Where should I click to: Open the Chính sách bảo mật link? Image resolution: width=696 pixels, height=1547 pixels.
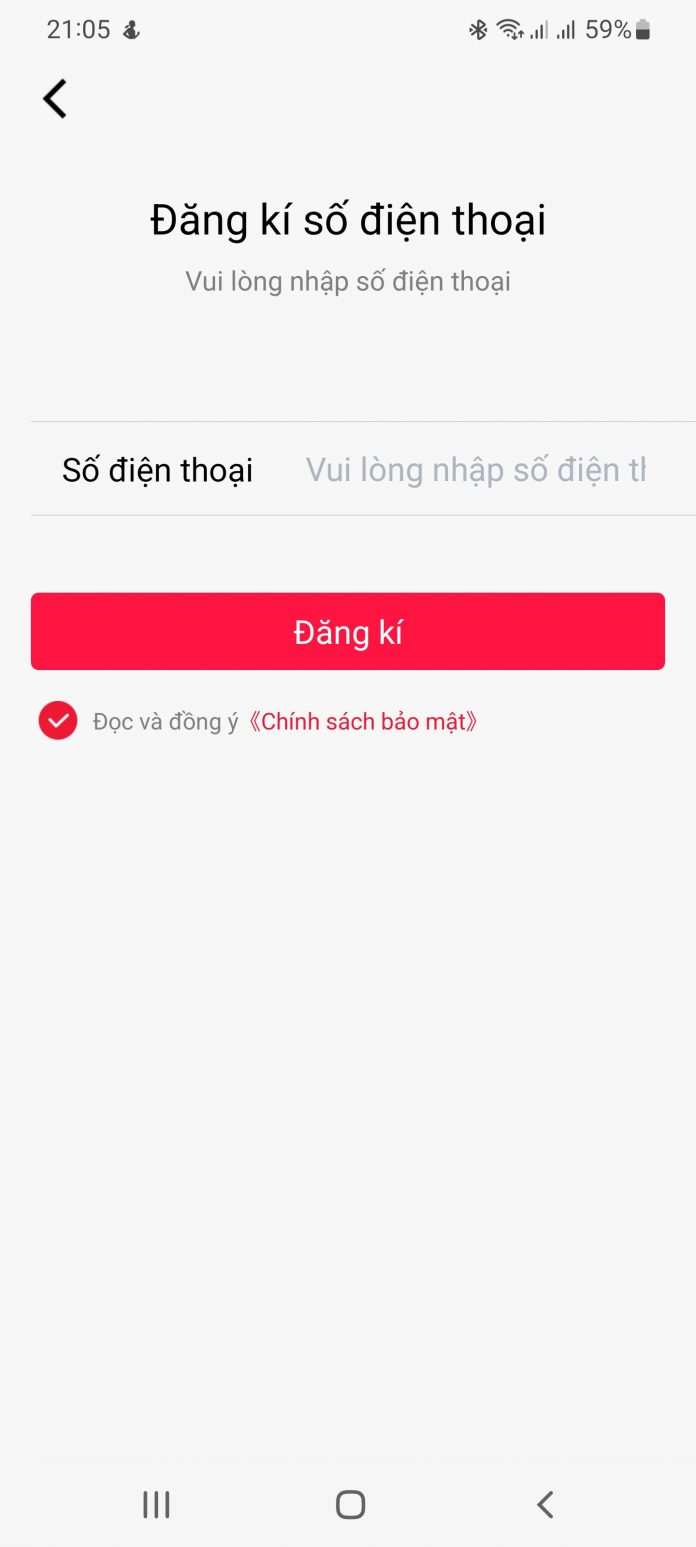click(363, 721)
